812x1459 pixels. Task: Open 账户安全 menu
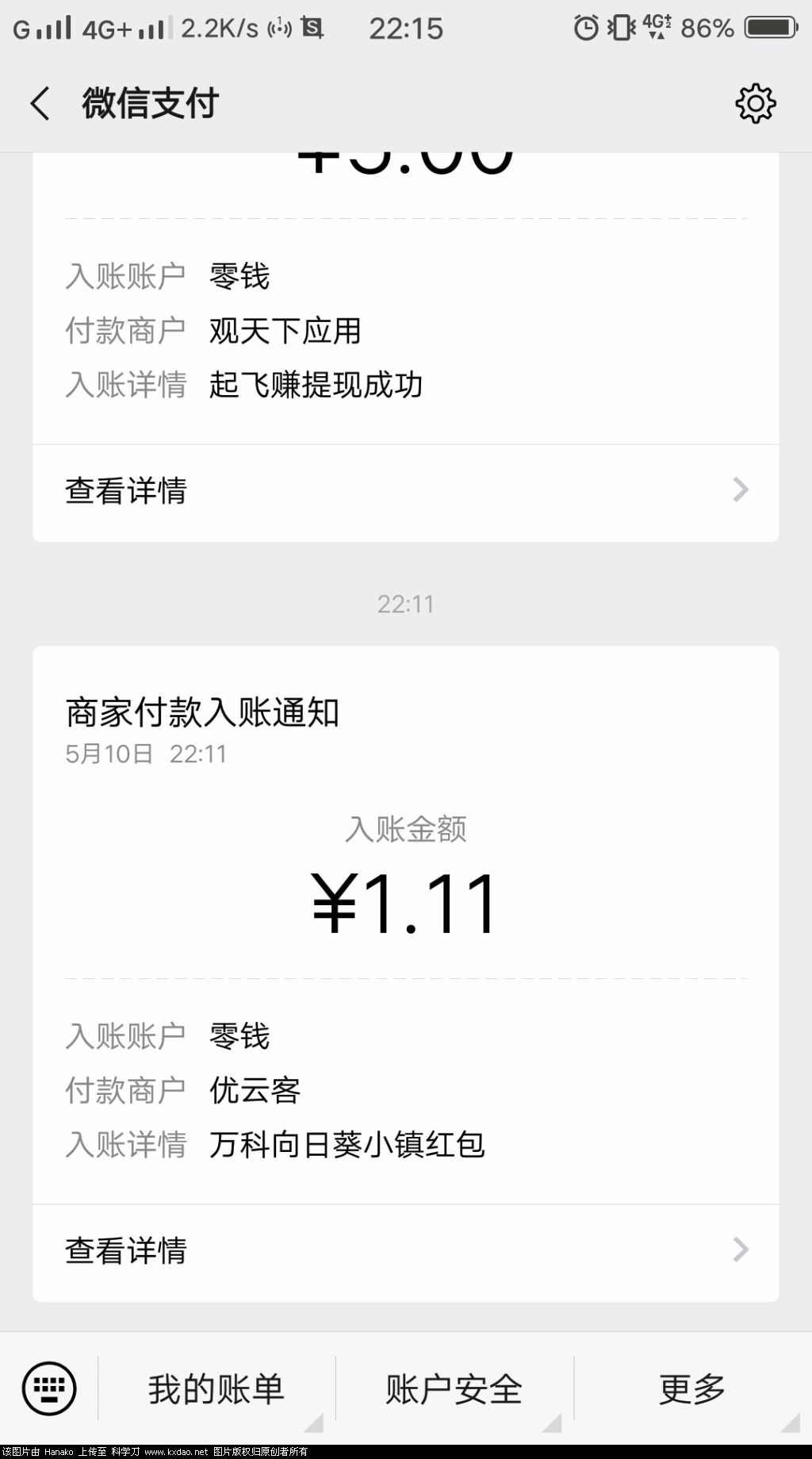point(454,1390)
